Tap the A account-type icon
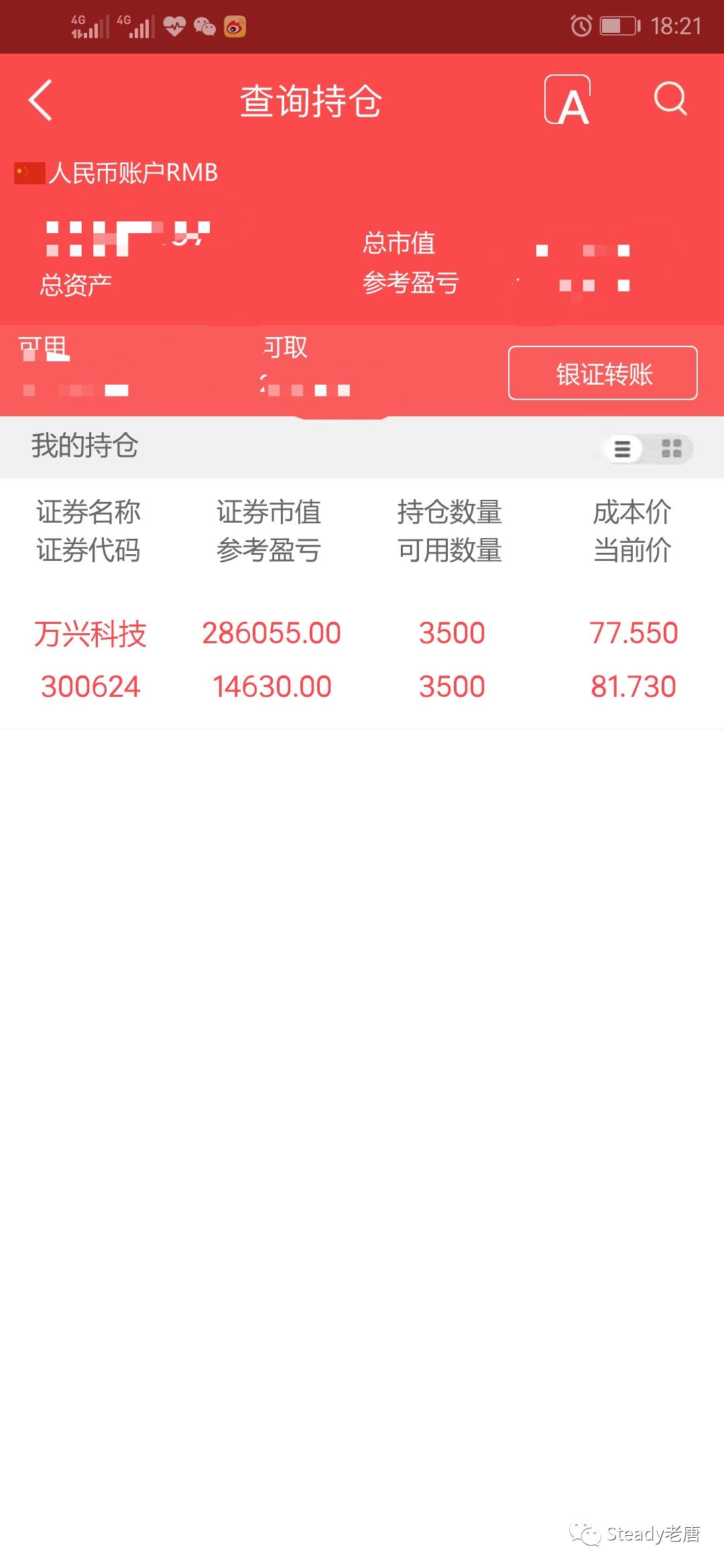 (568, 101)
